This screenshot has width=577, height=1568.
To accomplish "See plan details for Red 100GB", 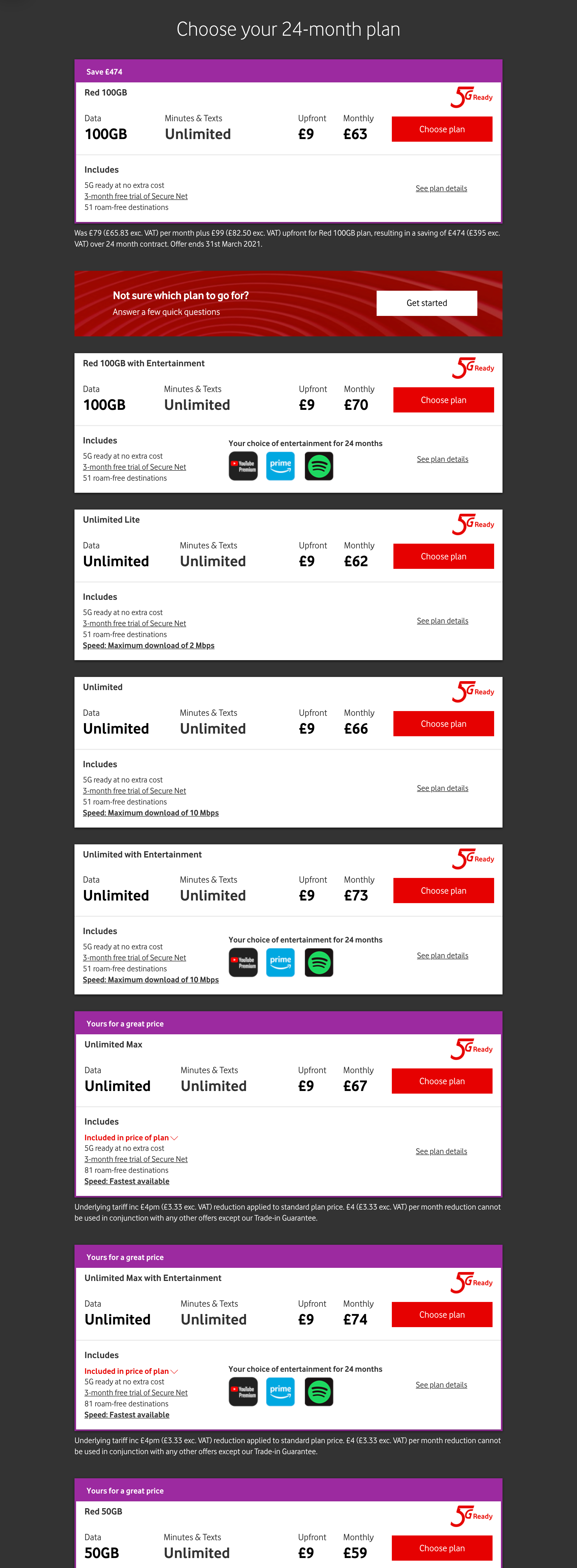I will [441, 189].
